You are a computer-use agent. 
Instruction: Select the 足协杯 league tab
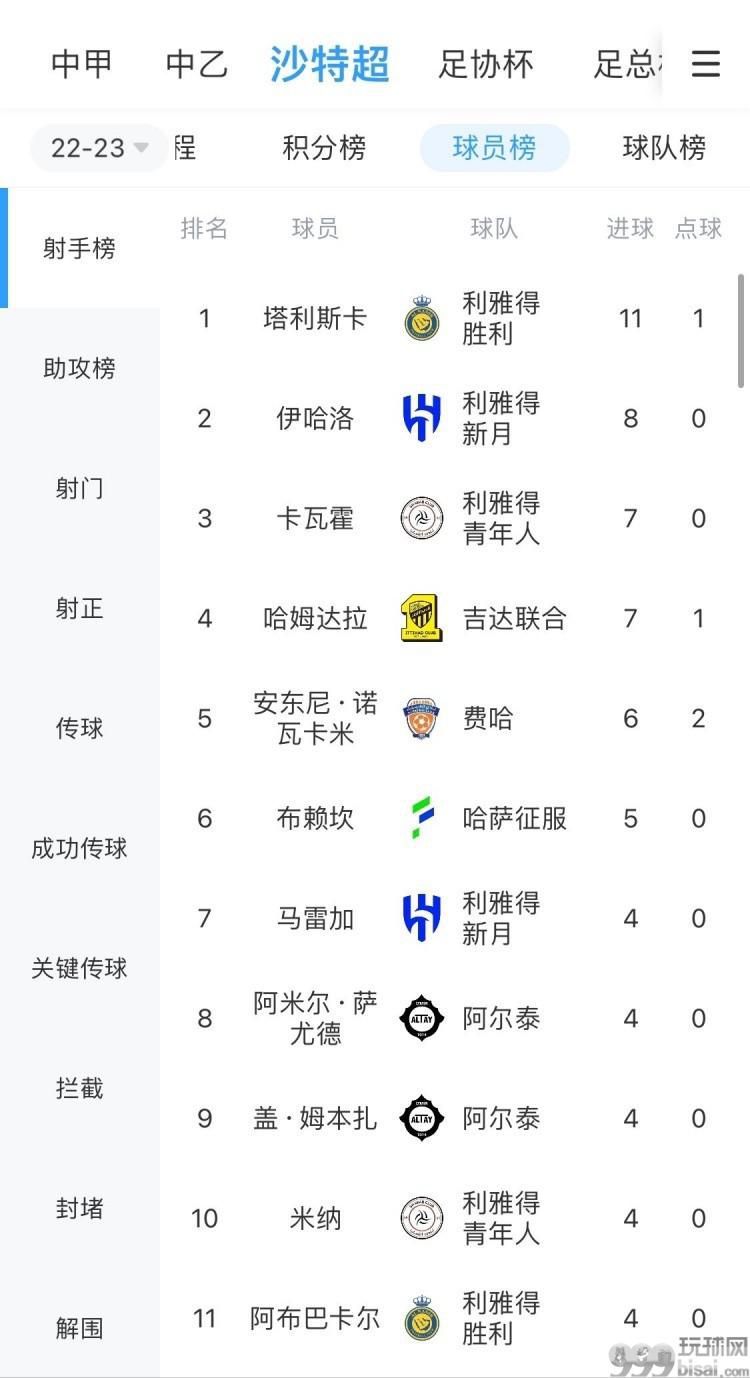pyautogui.click(x=486, y=64)
